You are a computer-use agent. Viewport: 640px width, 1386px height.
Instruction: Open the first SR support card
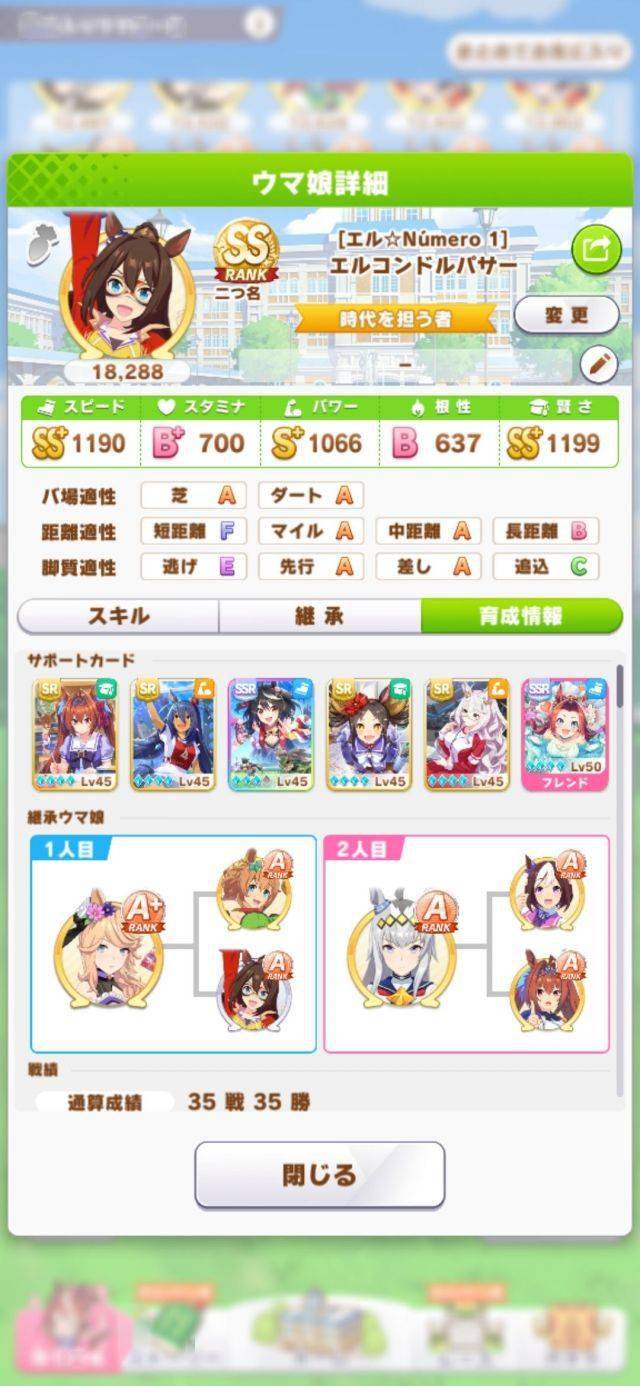[75, 734]
